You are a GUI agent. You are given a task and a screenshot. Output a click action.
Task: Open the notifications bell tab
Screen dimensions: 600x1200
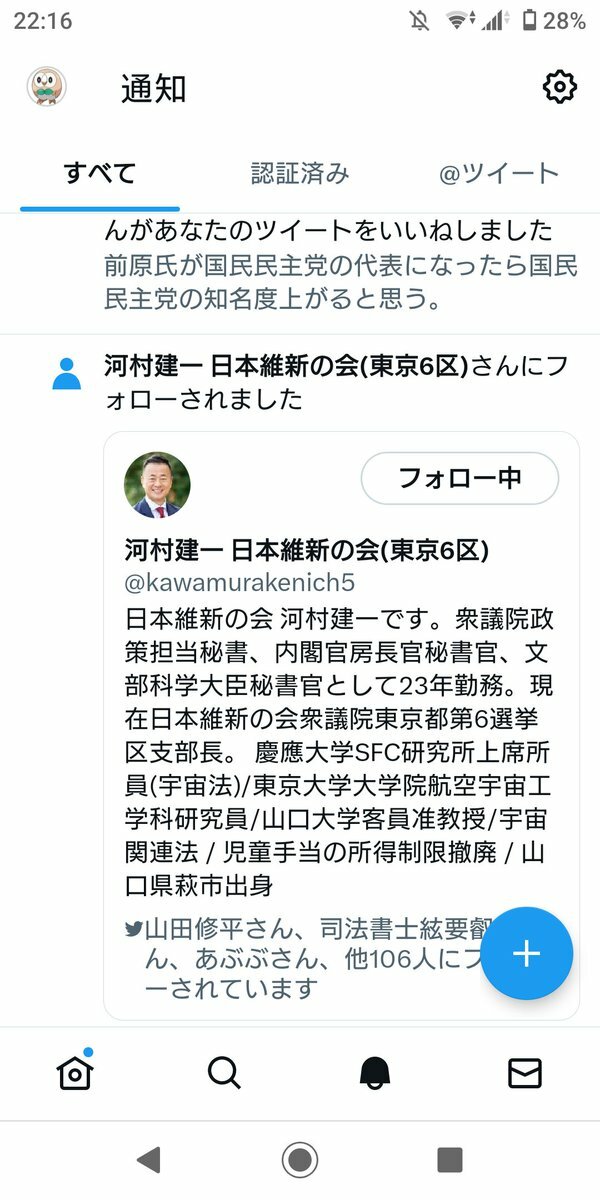[375, 1073]
